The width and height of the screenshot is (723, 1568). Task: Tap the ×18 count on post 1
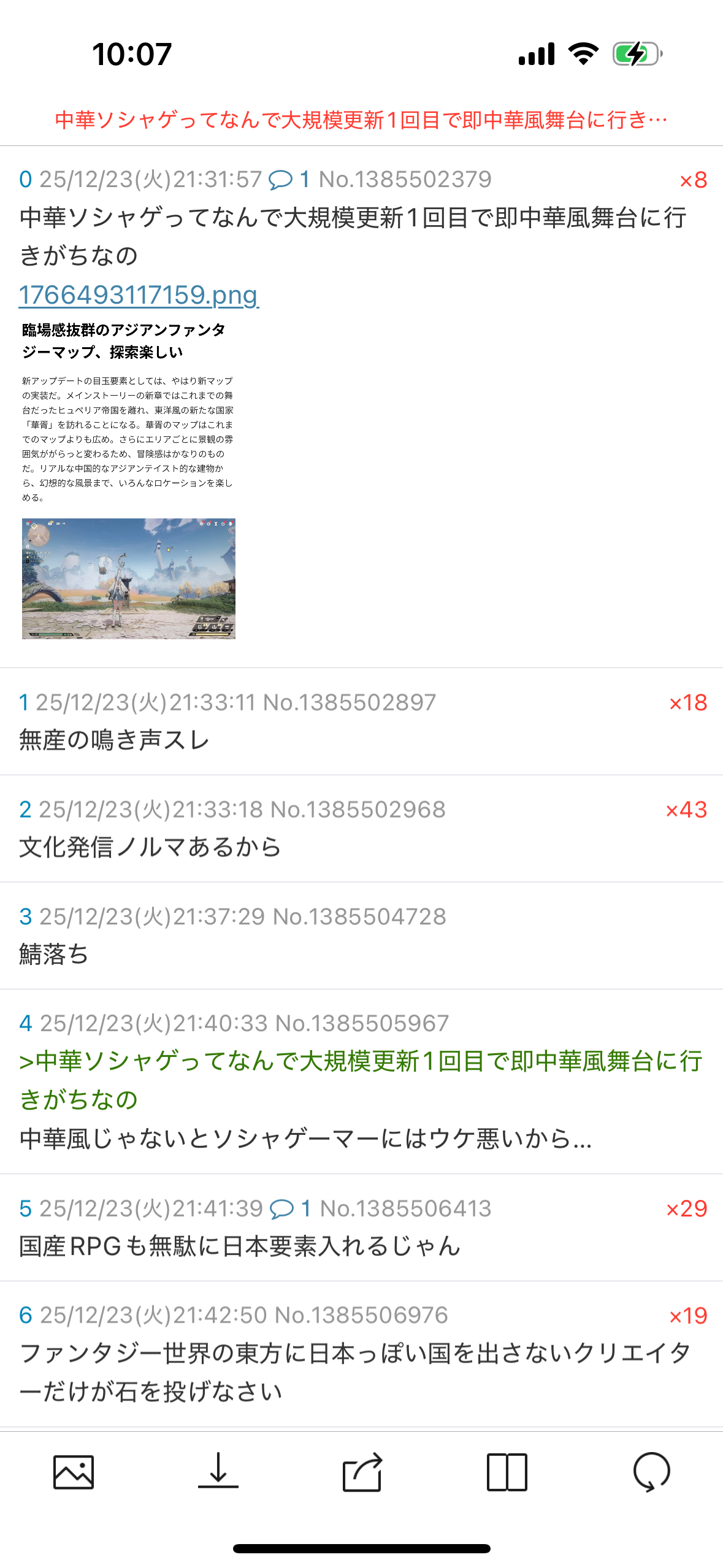[x=688, y=703]
